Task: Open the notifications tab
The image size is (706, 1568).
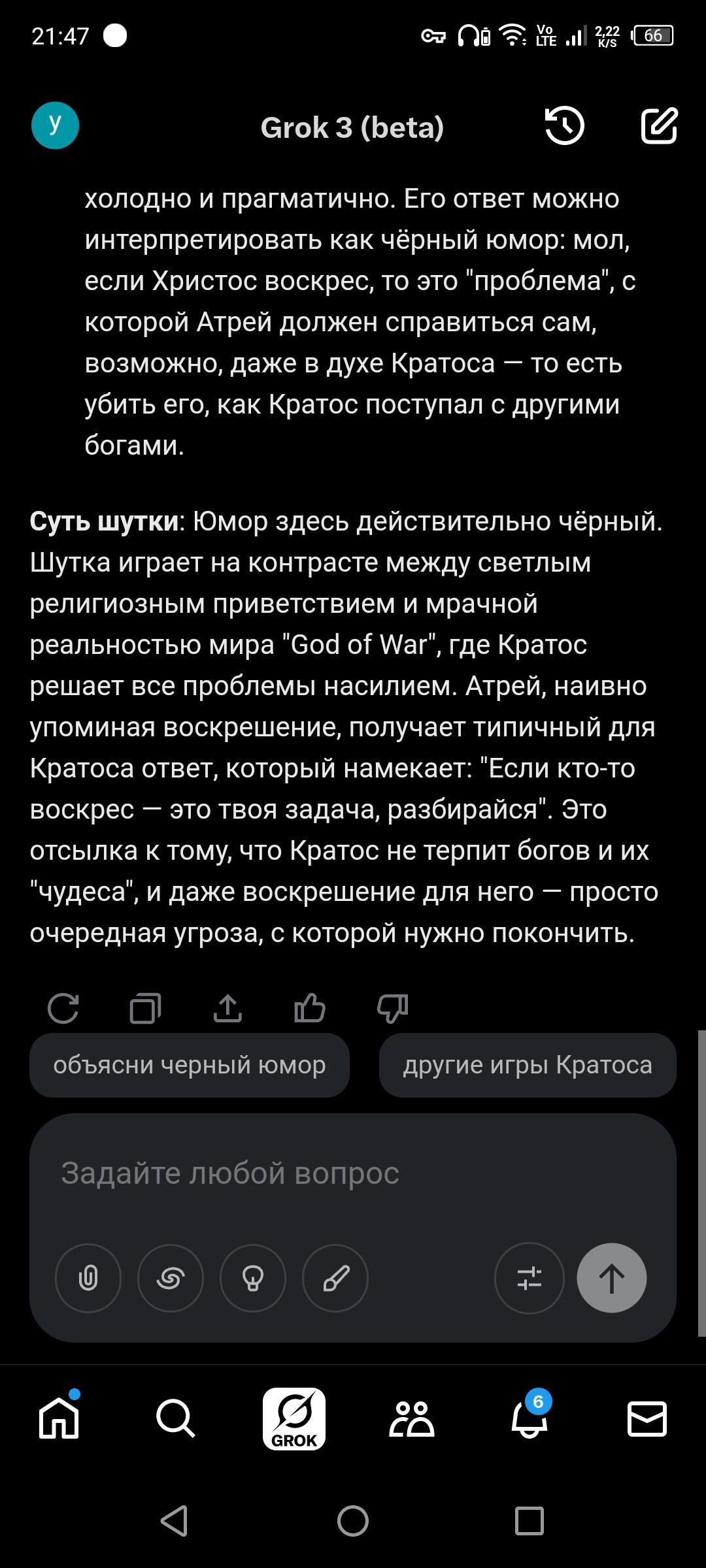Action: 529,1419
